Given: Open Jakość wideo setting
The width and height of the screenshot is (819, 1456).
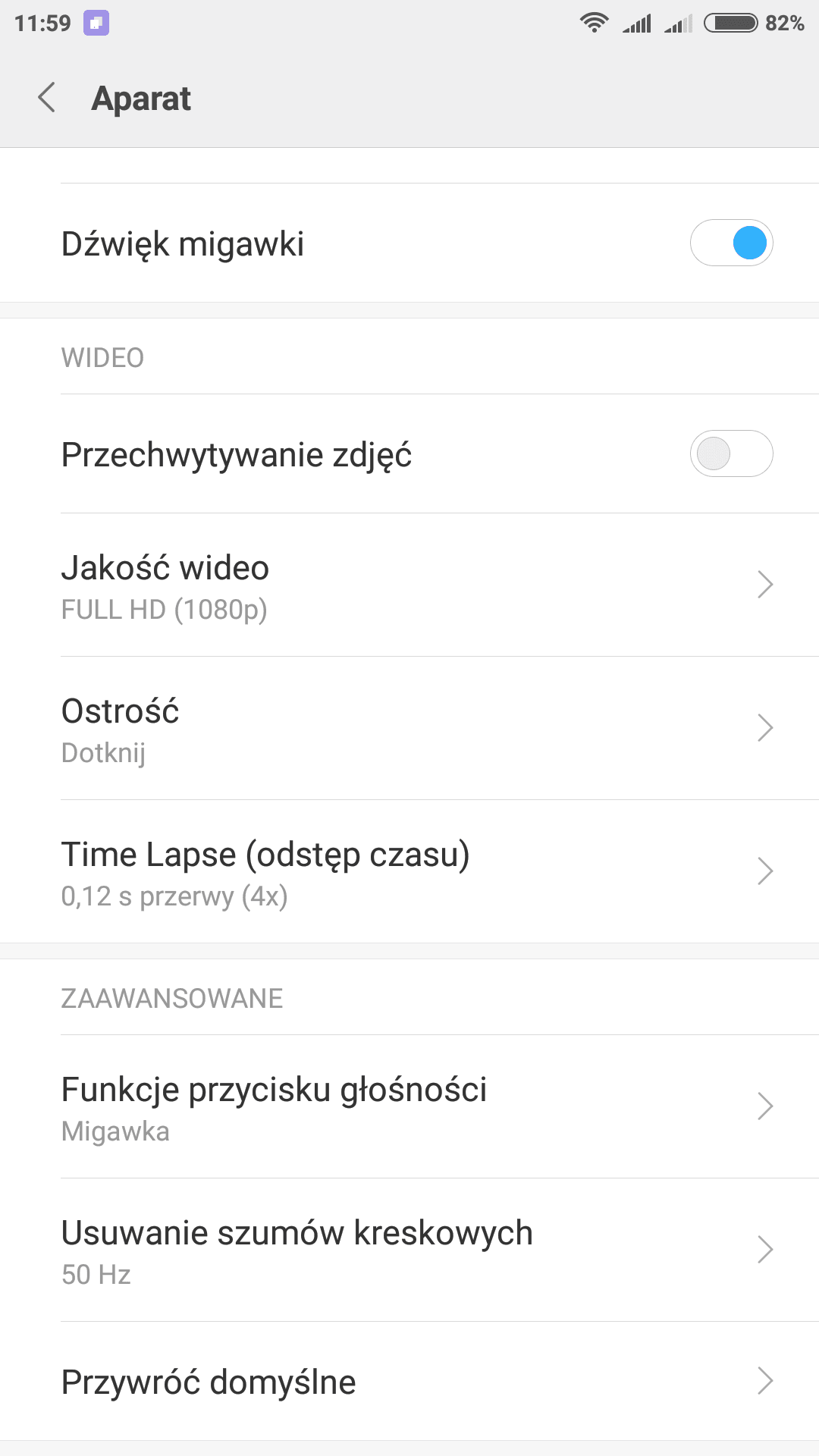Looking at the screenshot, I should click(409, 585).
